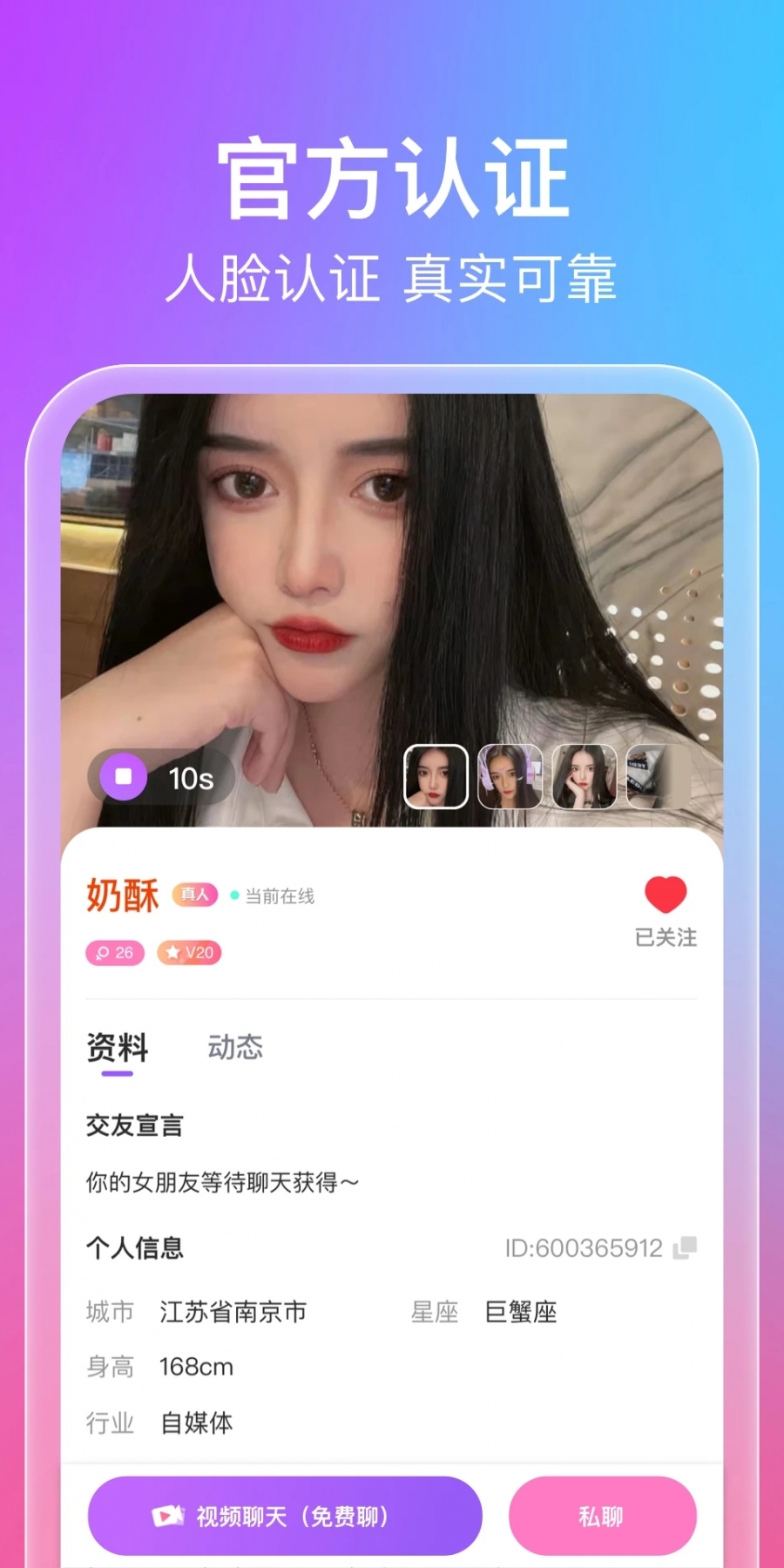Open the video chat camera icon
This screenshot has width=784, height=1568.
click(x=166, y=1515)
